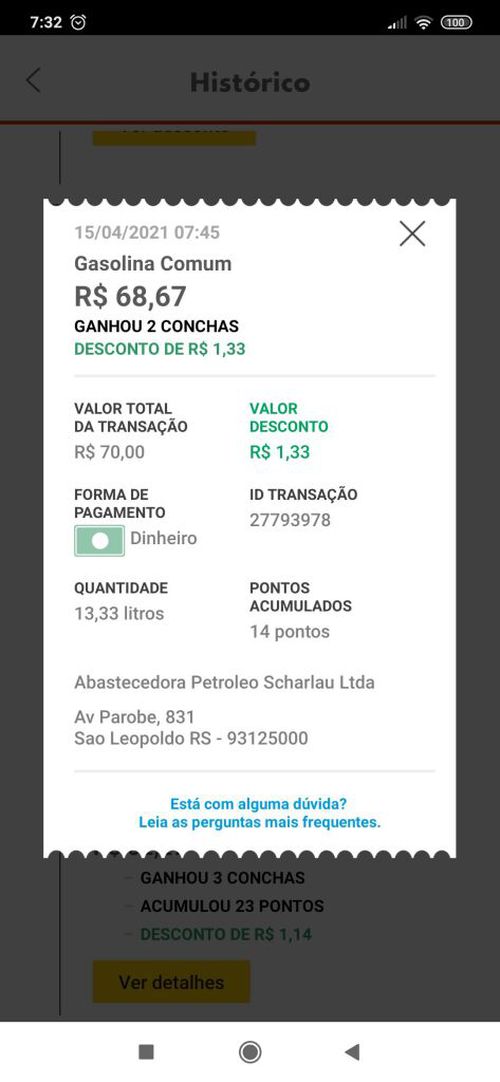Go back with the system back triangle
This screenshot has height=1082, width=500.
tap(352, 1052)
